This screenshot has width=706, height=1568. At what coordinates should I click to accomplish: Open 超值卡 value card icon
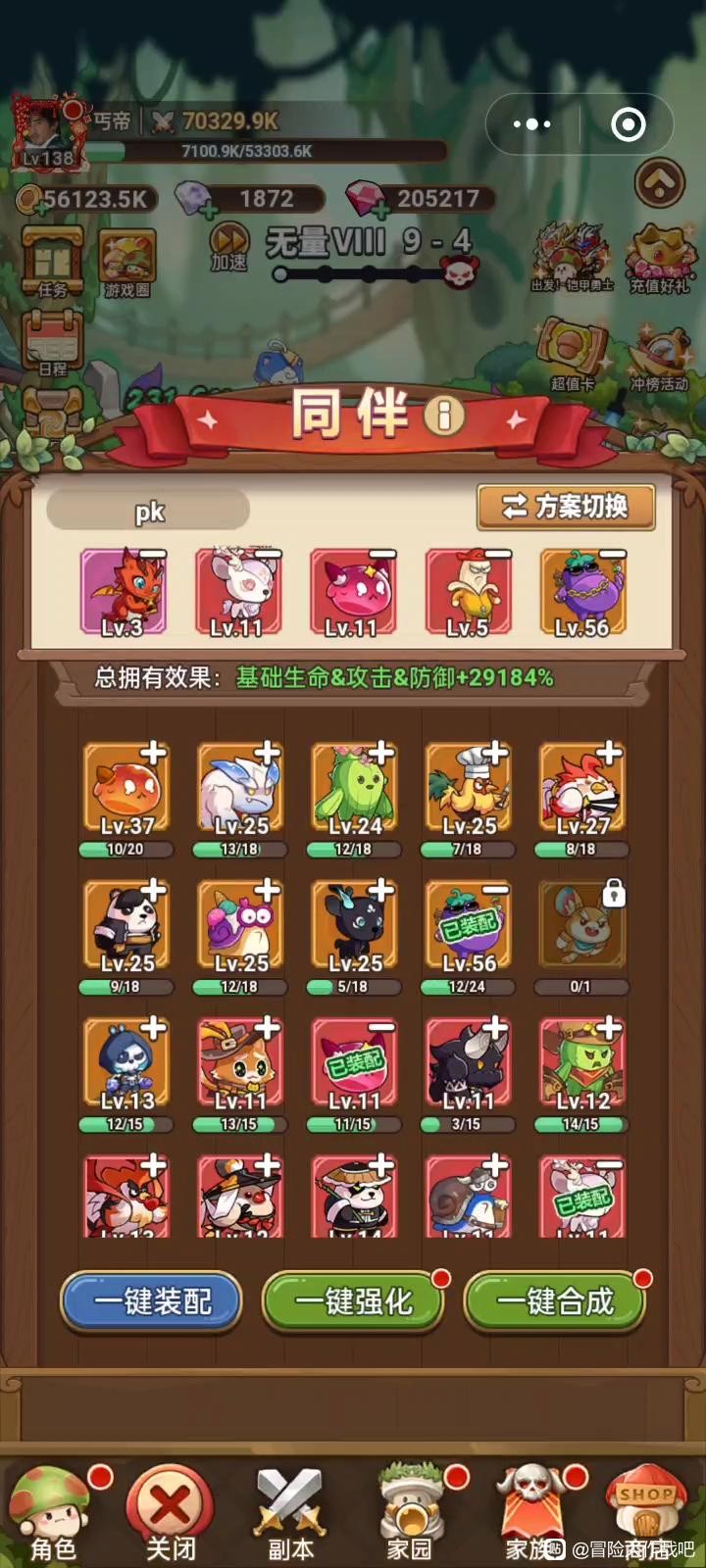573,355
